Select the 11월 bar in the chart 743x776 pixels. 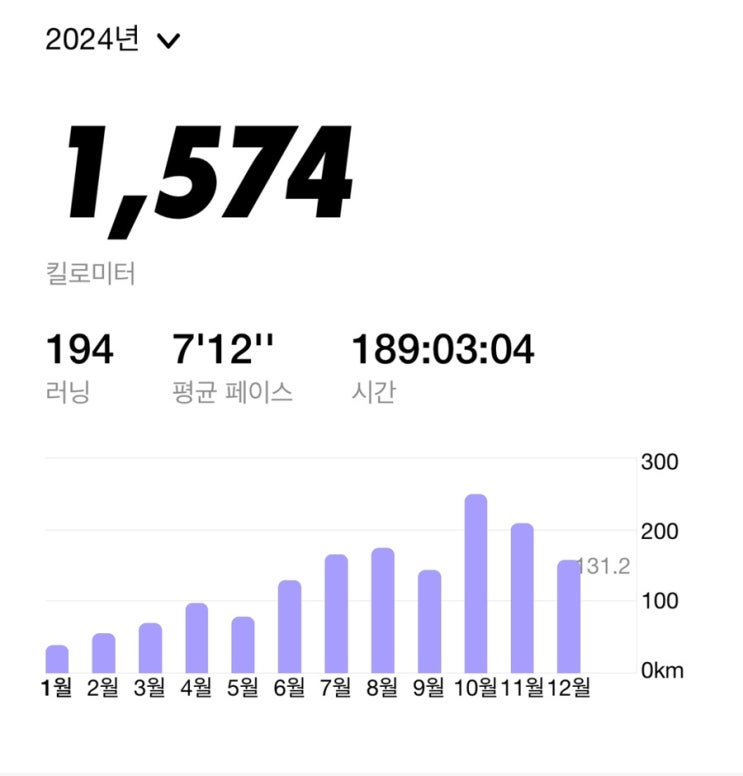522,598
